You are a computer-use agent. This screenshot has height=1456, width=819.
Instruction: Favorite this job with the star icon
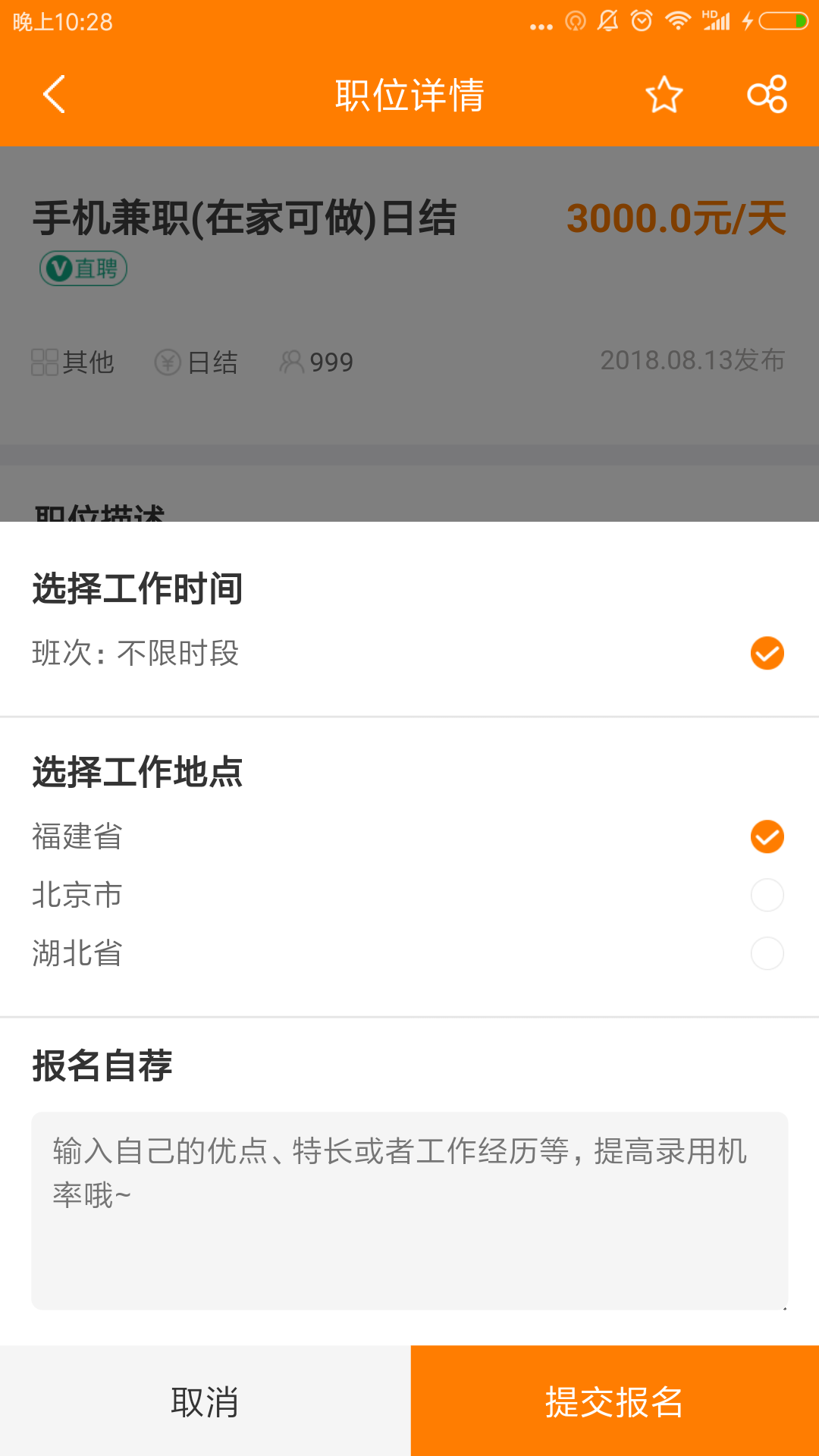pos(664,95)
